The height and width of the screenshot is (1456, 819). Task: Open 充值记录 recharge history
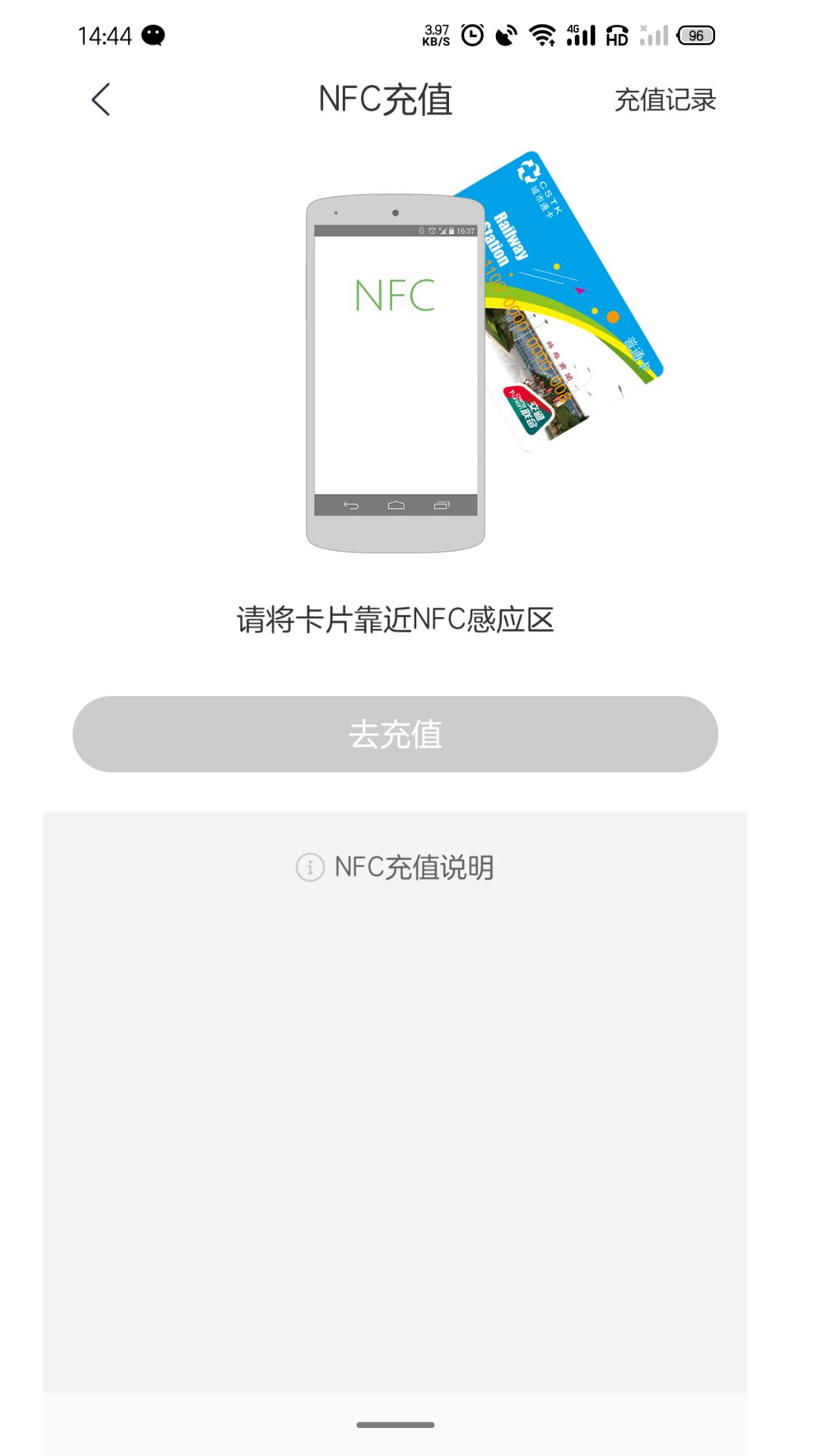click(x=664, y=99)
